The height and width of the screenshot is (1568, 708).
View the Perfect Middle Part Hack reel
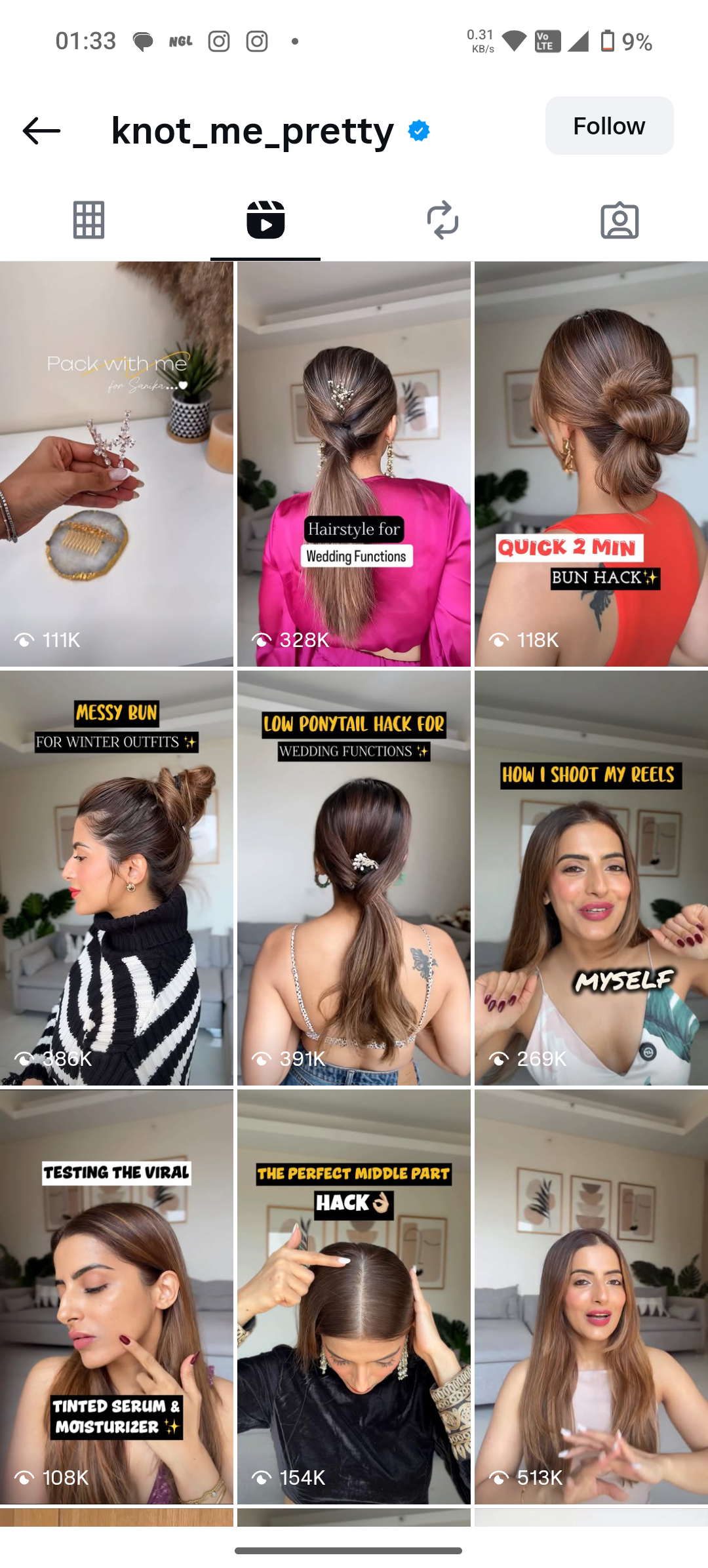pyautogui.click(x=354, y=1297)
